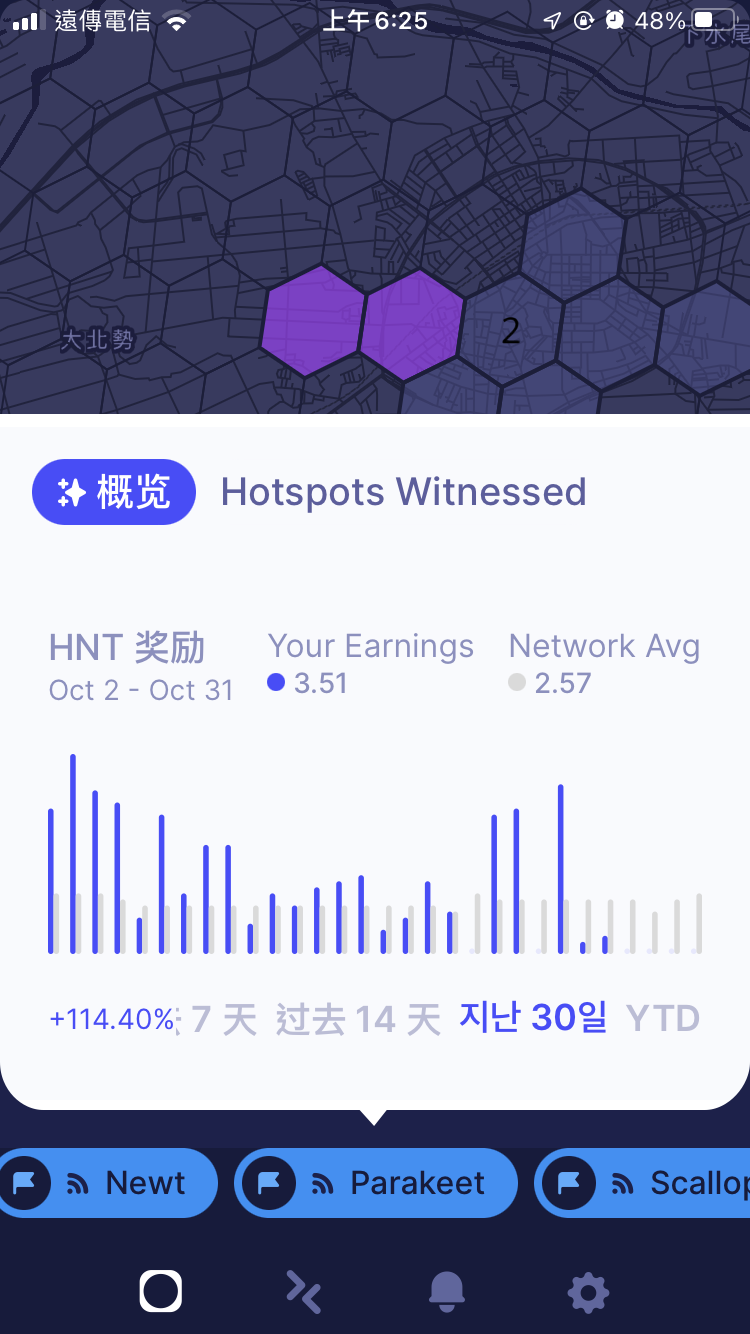The image size is (750, 1334).
Task: Select the 概览 overview tab
Action: click(x=114, y=492)
